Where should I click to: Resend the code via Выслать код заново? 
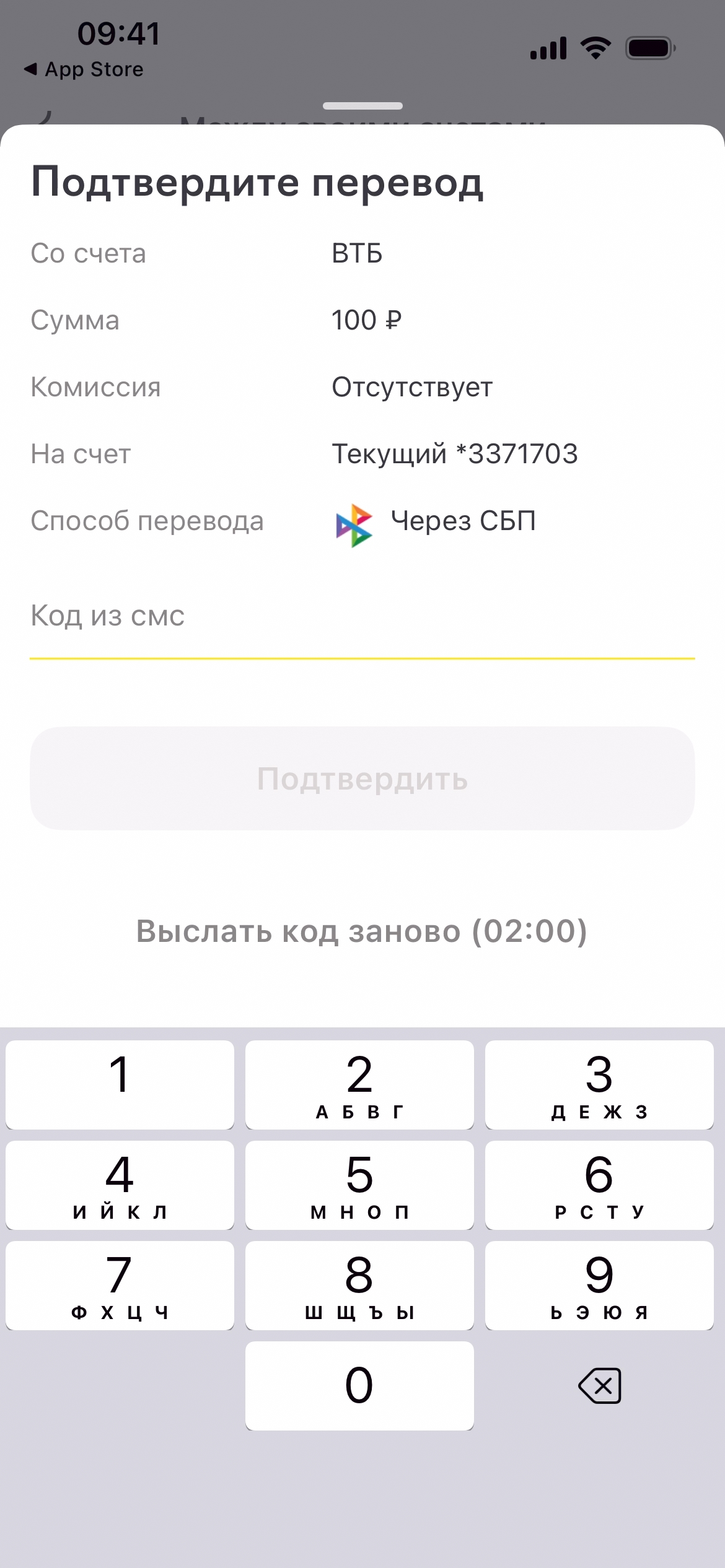(x=362, y=931)
